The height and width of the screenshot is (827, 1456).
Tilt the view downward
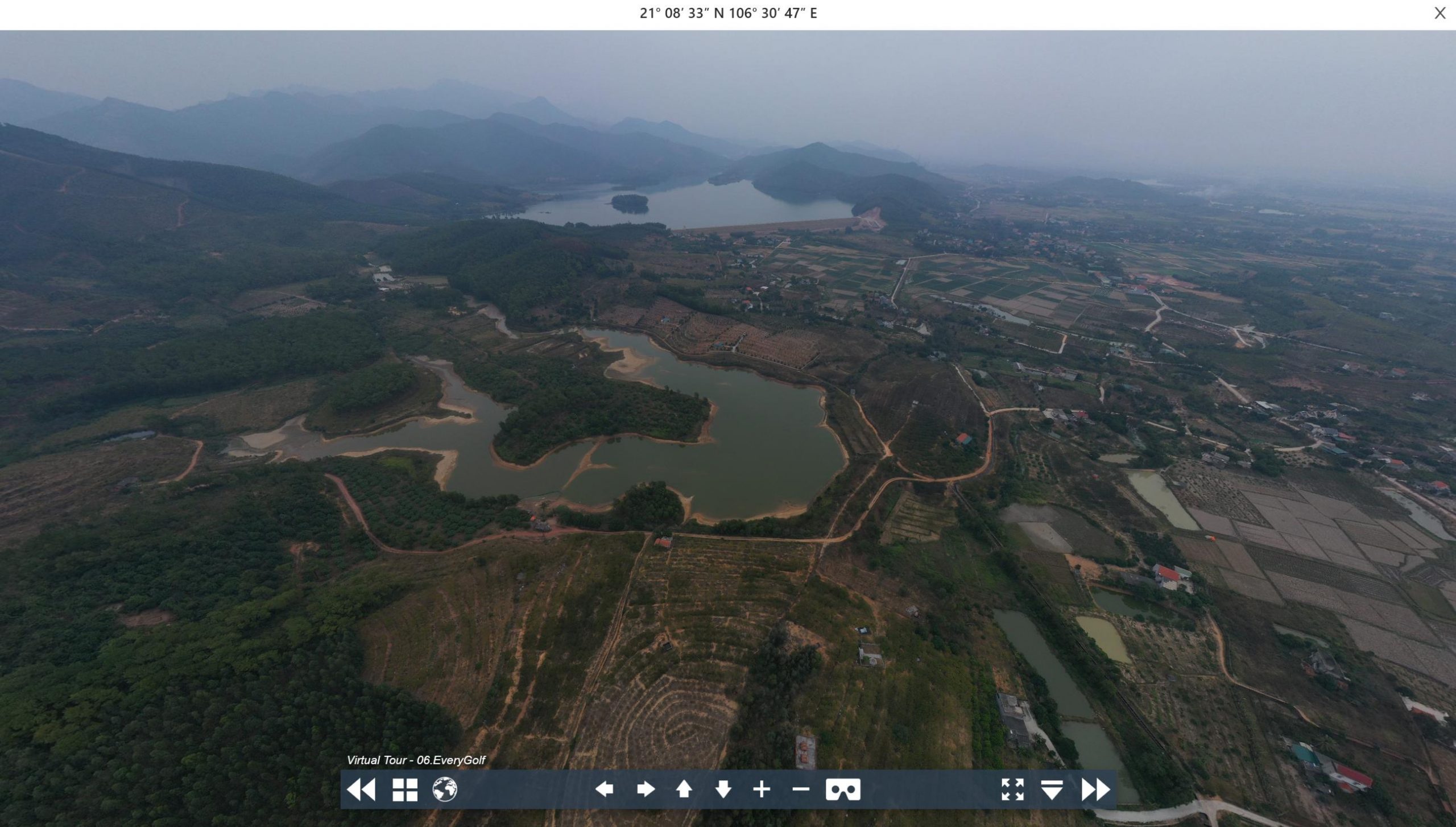point(723,789)
